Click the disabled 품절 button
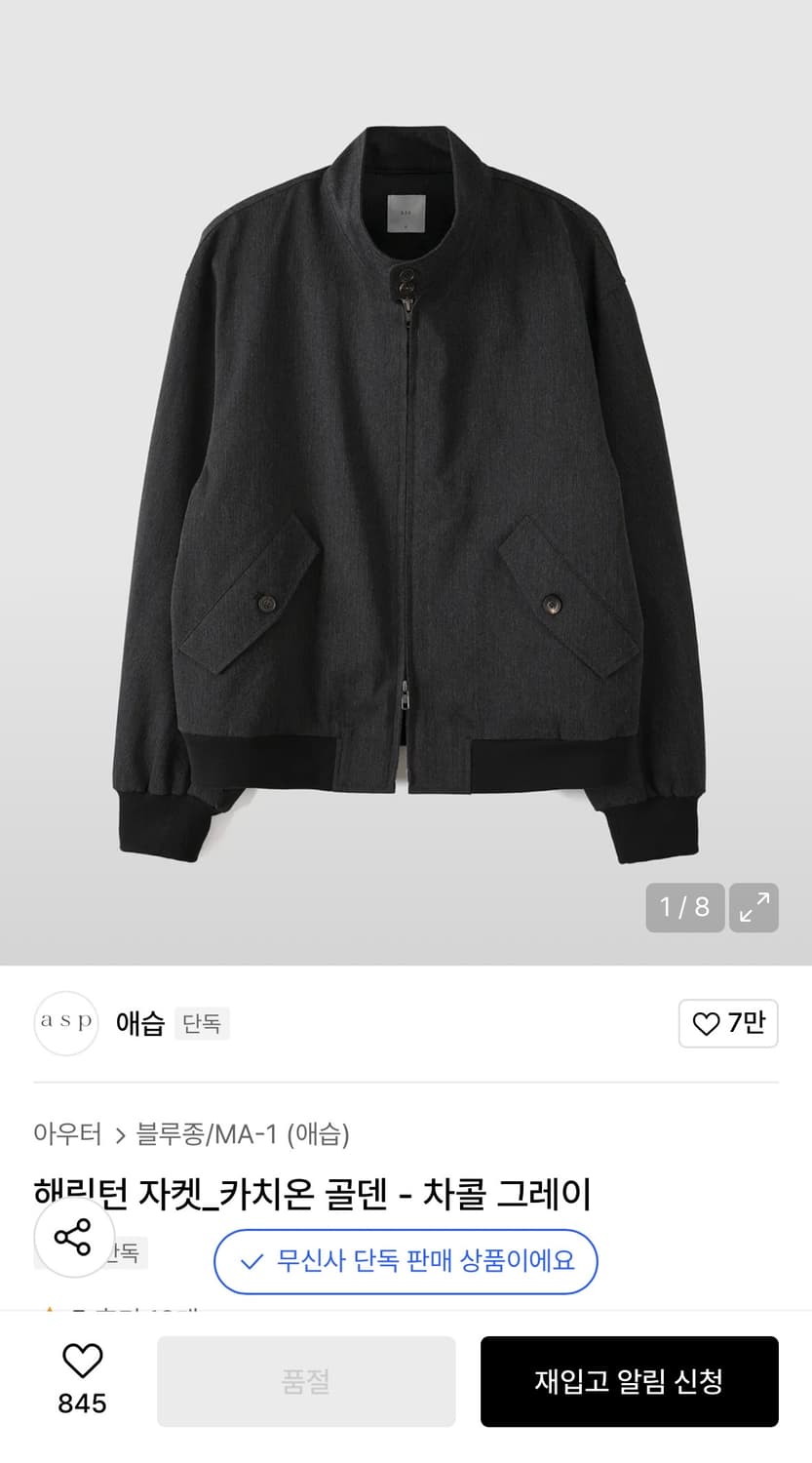This screenshot has width=812, height=1463. 306,1381
